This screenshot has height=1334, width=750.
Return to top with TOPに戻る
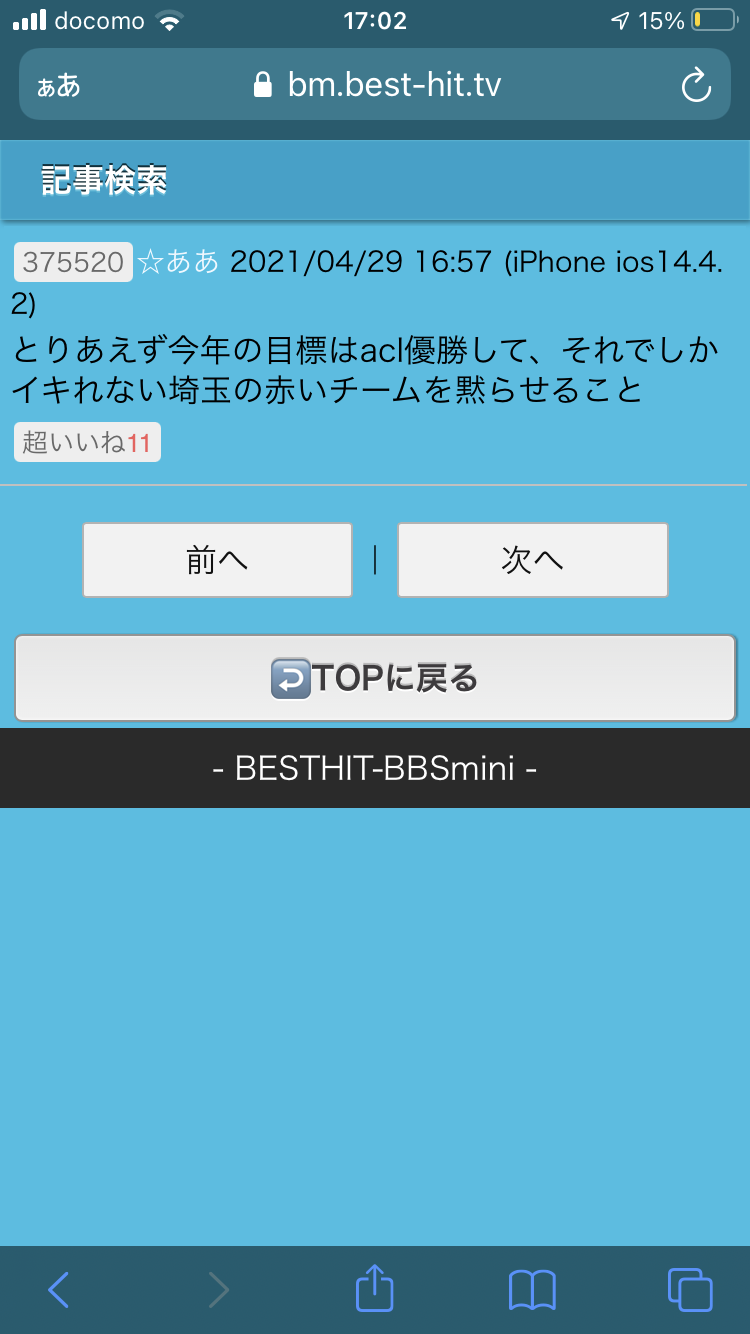coord(375,678)
